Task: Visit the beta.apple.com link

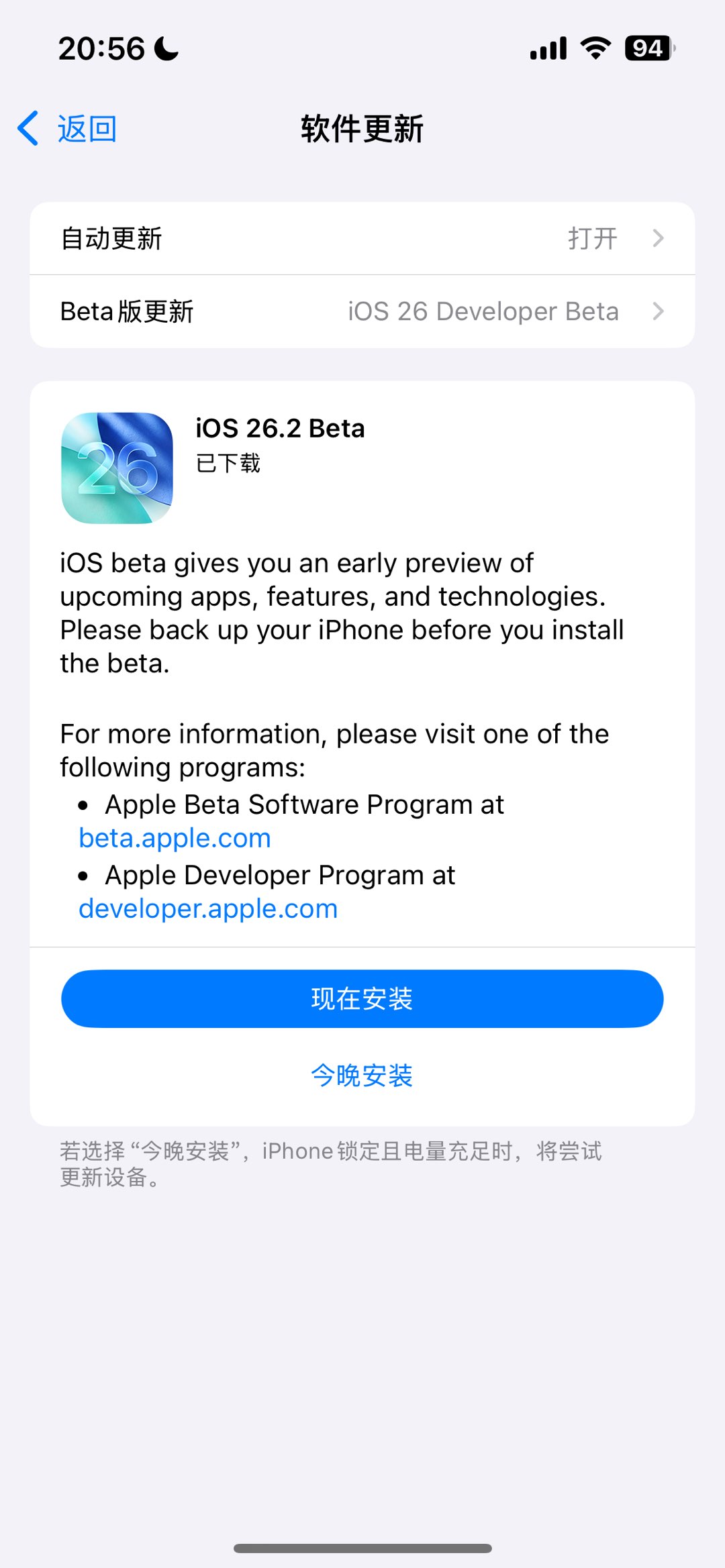Action: point(175,838)
